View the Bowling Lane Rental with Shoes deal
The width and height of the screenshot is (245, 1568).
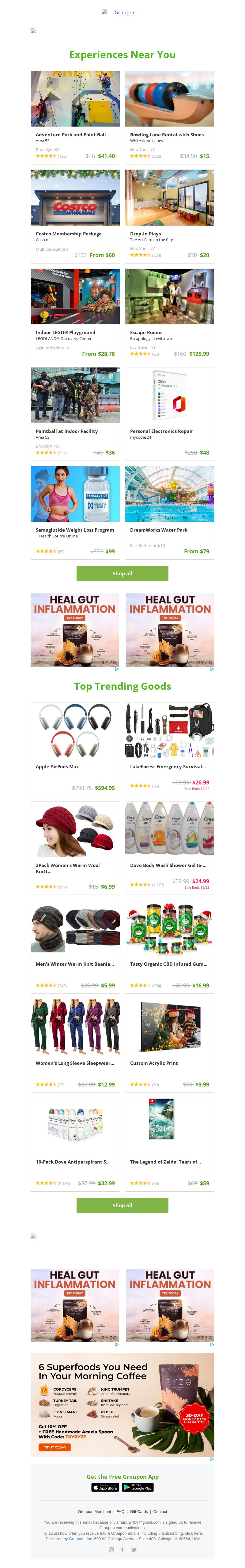tap(169, 115)
